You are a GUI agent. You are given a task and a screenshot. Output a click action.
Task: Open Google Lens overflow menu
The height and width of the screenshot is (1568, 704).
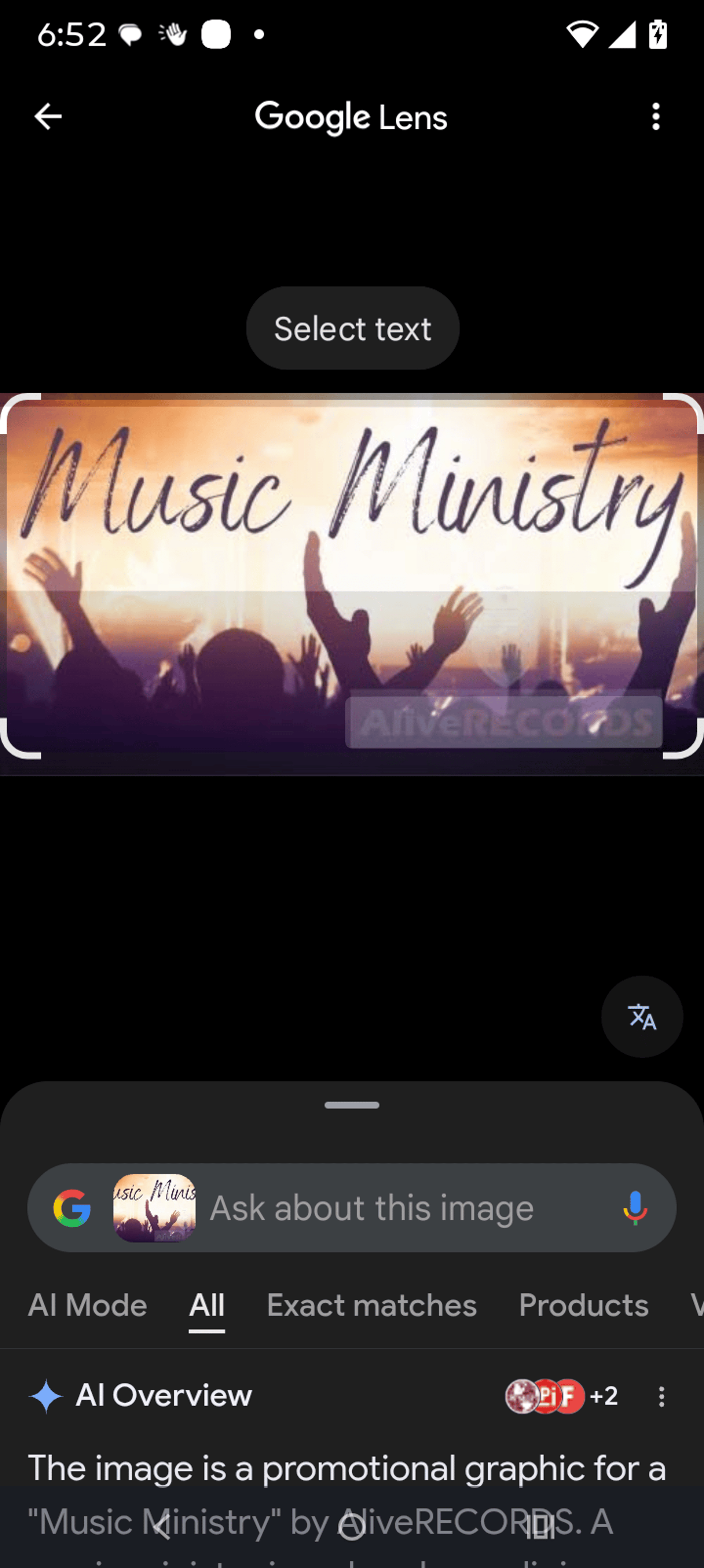pyautogui.click(x=655, y=116)
